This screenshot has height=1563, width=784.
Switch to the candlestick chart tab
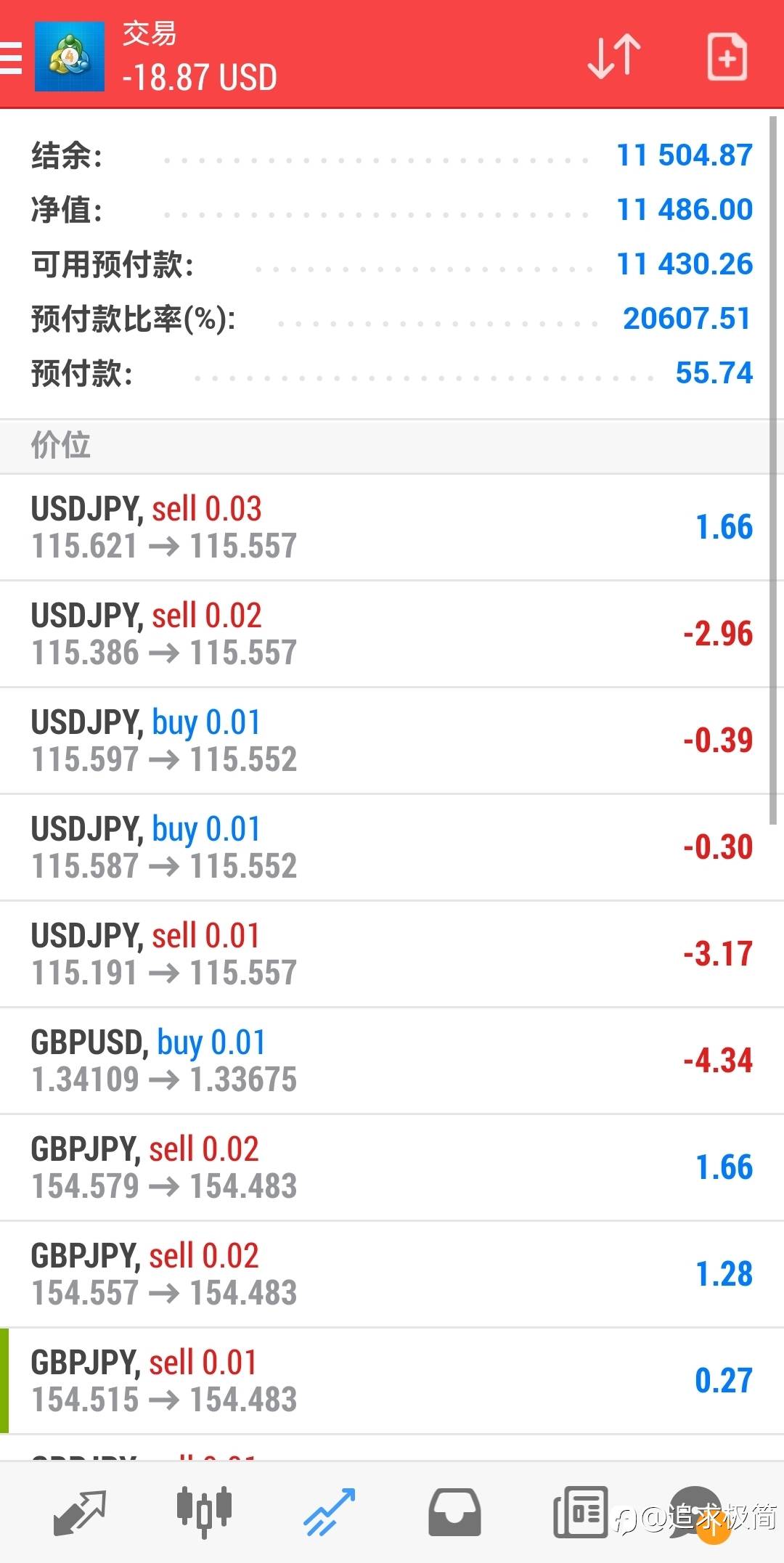[204, 1512]
